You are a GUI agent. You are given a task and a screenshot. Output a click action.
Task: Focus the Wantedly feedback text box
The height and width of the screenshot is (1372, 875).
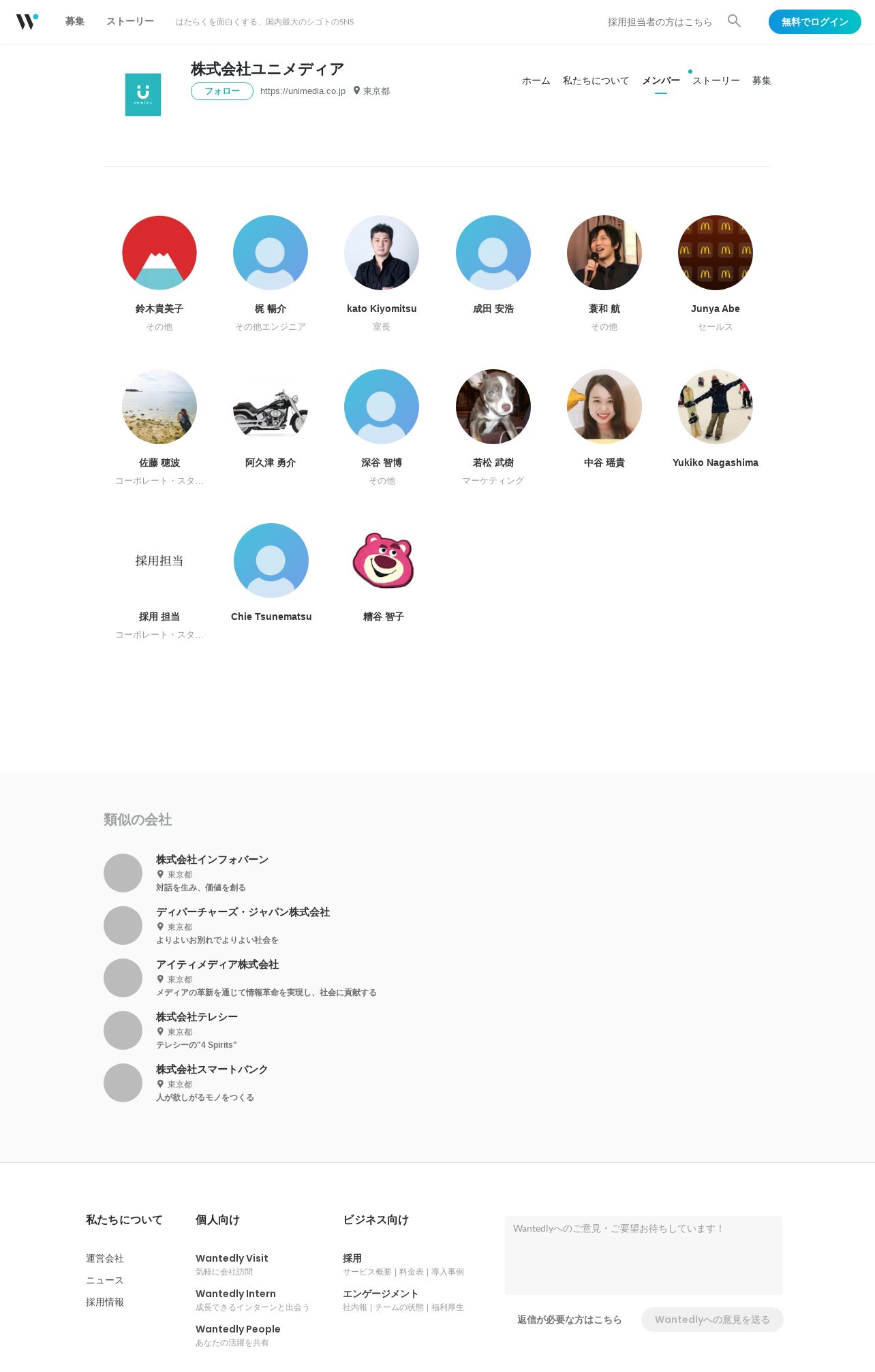coord(643,1255)
